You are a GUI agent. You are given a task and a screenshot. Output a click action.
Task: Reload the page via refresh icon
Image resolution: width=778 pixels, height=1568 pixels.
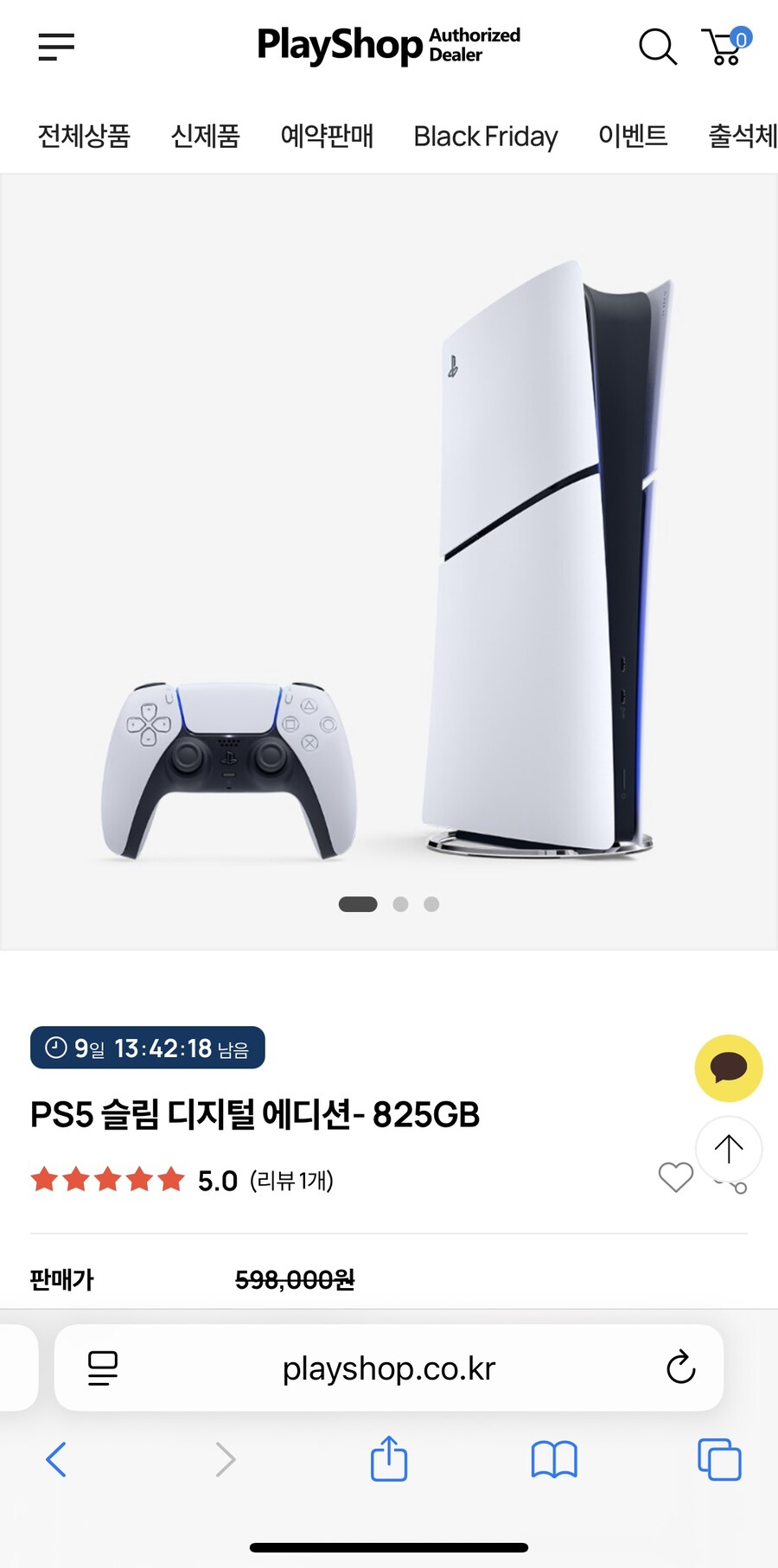point(681,1367)
